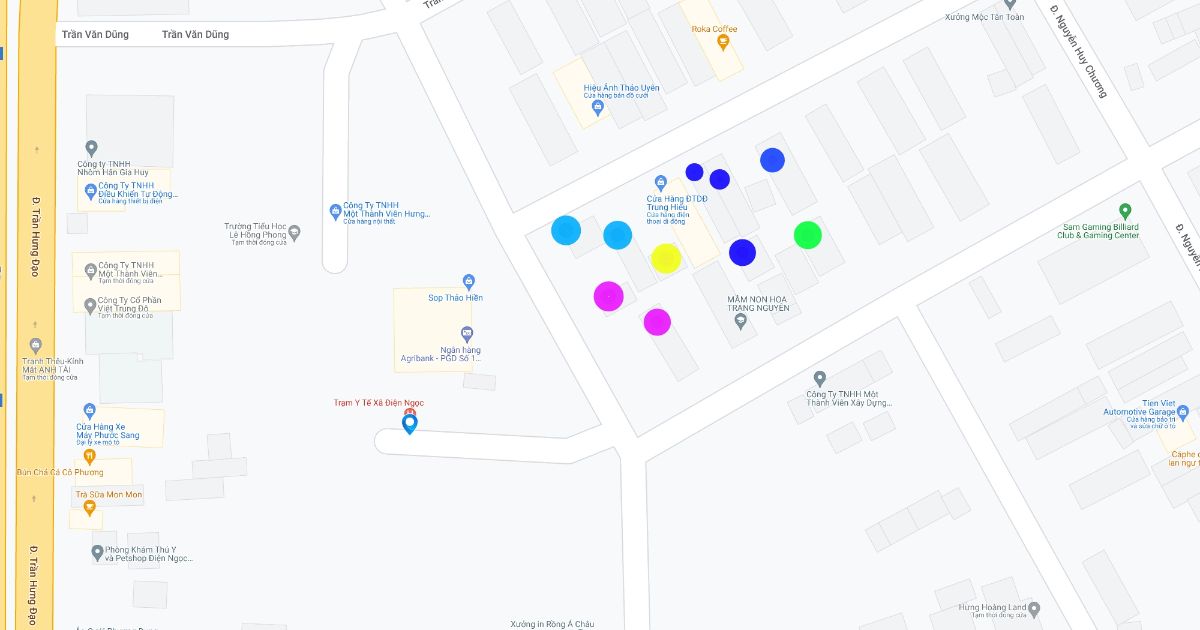Open Cửa Hàng ĐTDĐ Trung Hiếu marker
The height and width of the screenshot is (630, 1200).
pos(660,183)
